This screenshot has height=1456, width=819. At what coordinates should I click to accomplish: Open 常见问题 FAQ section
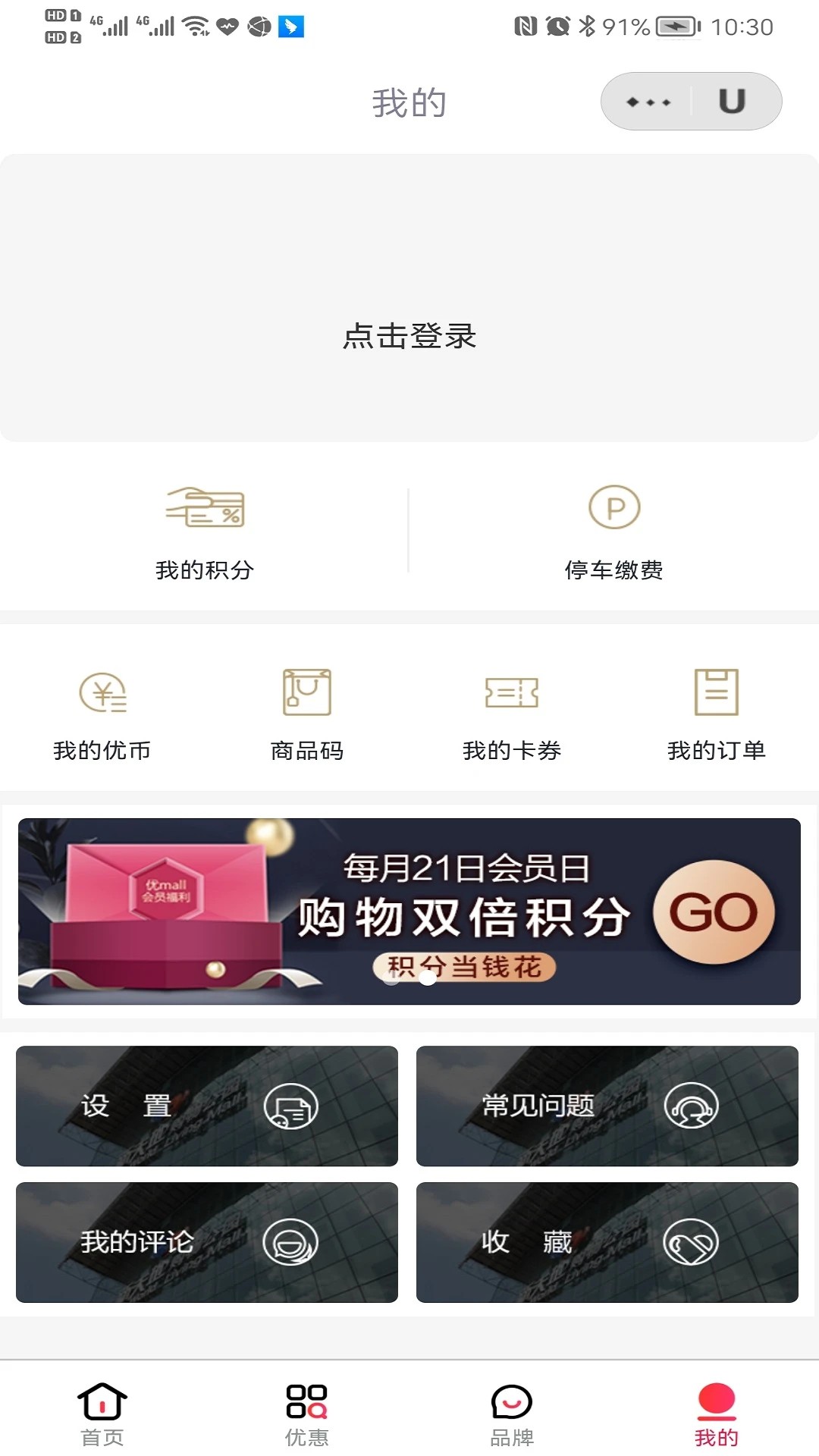click(605, 1106)
